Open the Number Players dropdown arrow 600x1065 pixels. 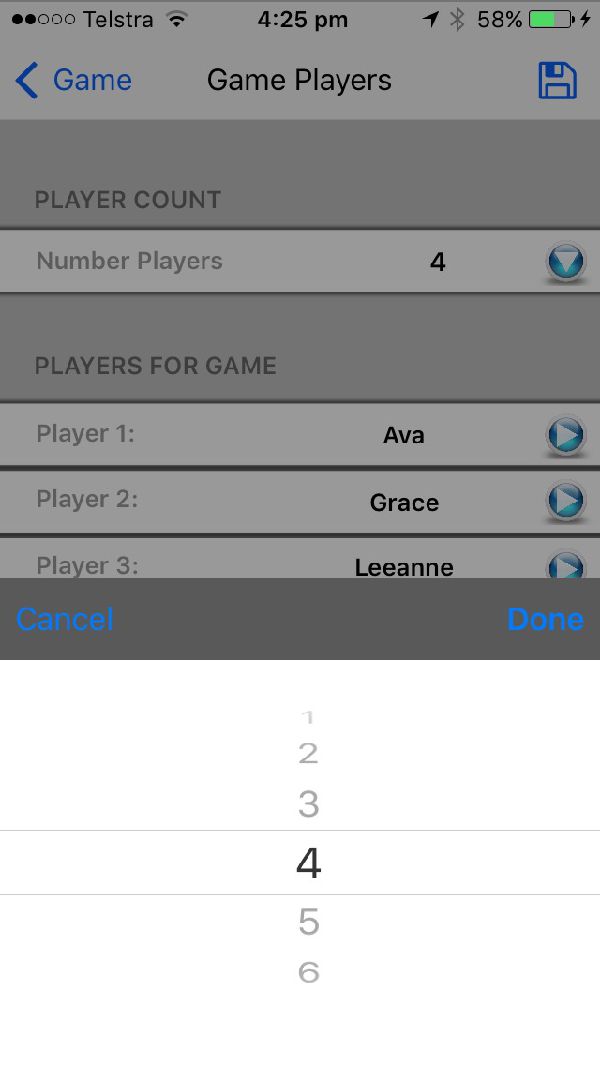click(x=566, y=261)
